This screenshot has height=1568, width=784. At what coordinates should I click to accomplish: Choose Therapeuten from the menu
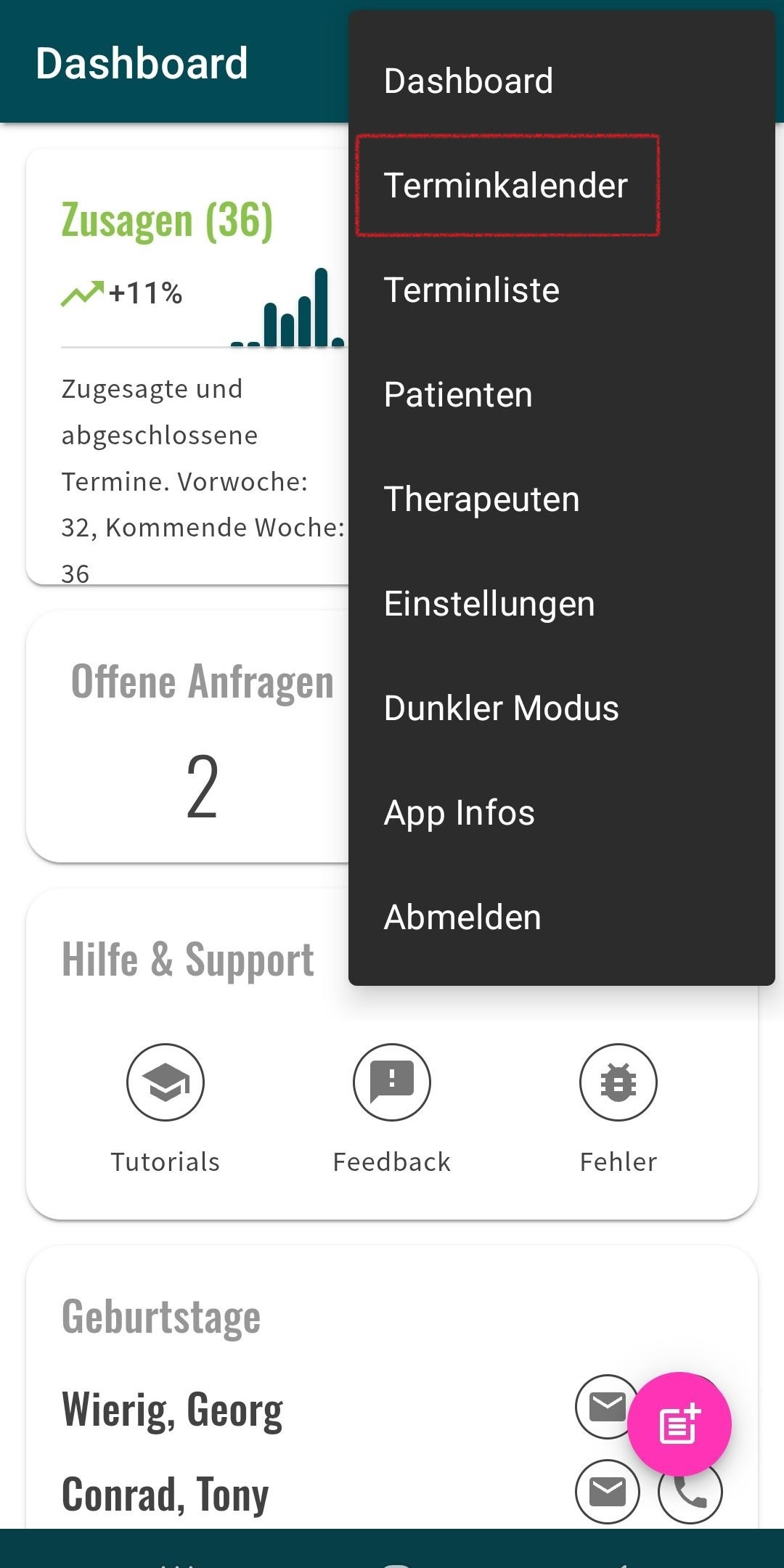(x=481, y=499)
